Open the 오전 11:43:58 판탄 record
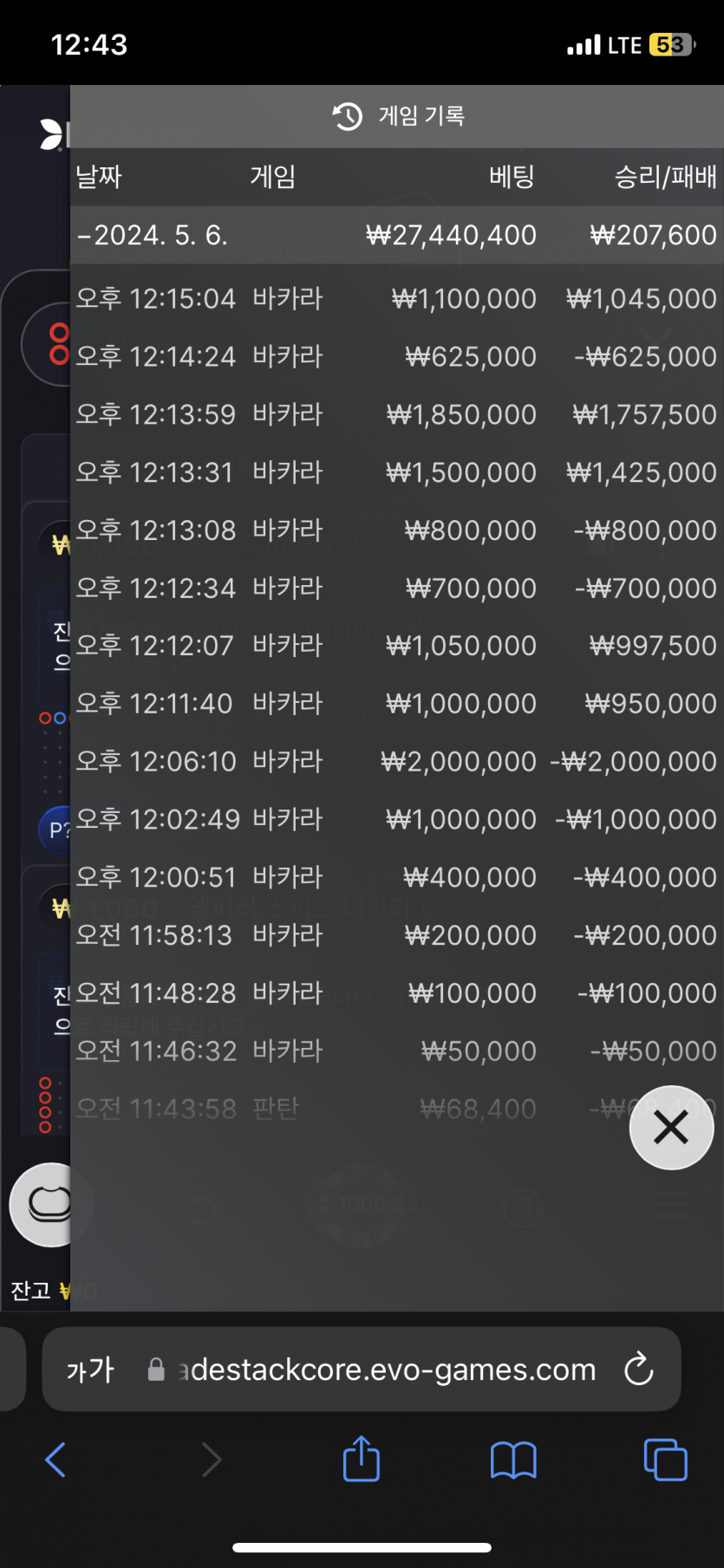This screenshot has width=724, height=1568. point(397,1109)
